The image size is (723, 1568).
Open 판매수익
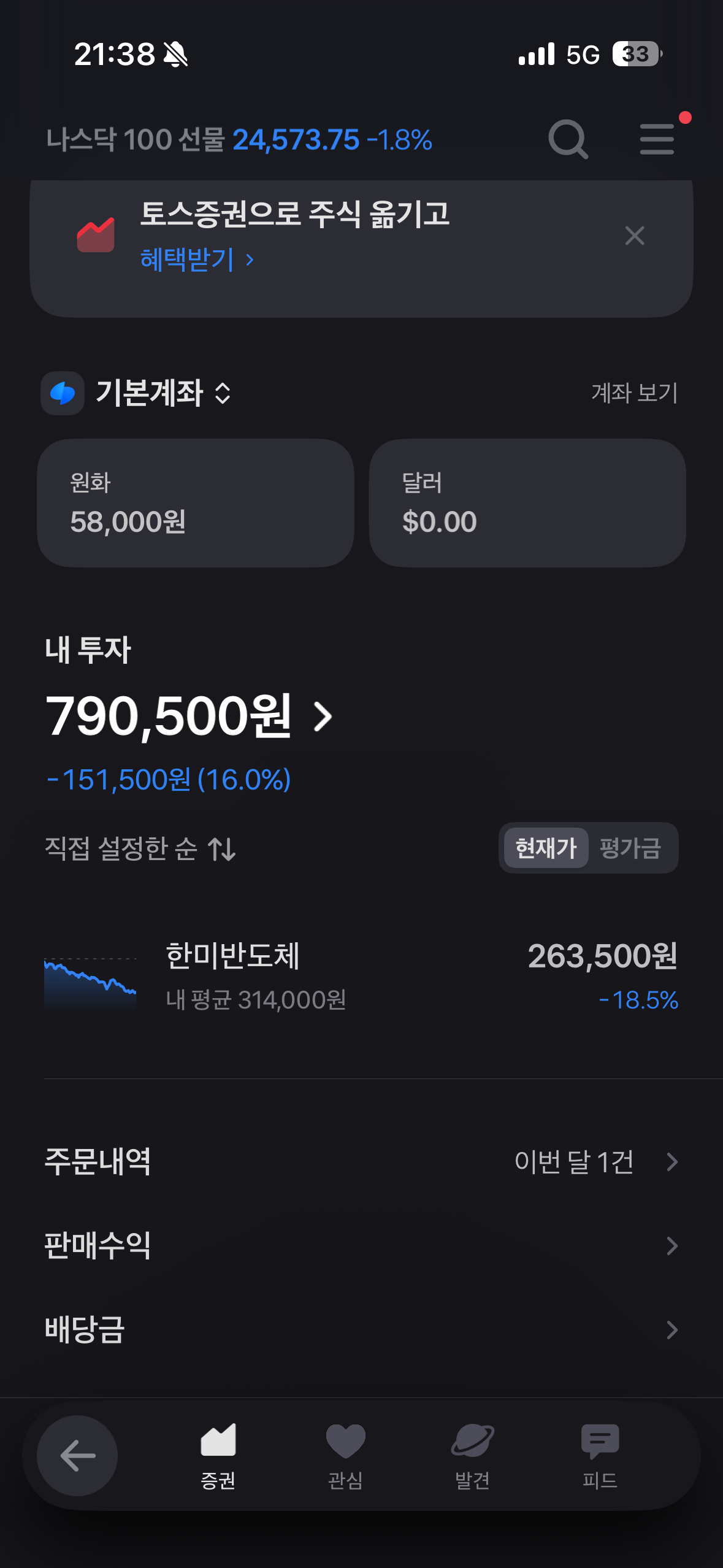361,1245
